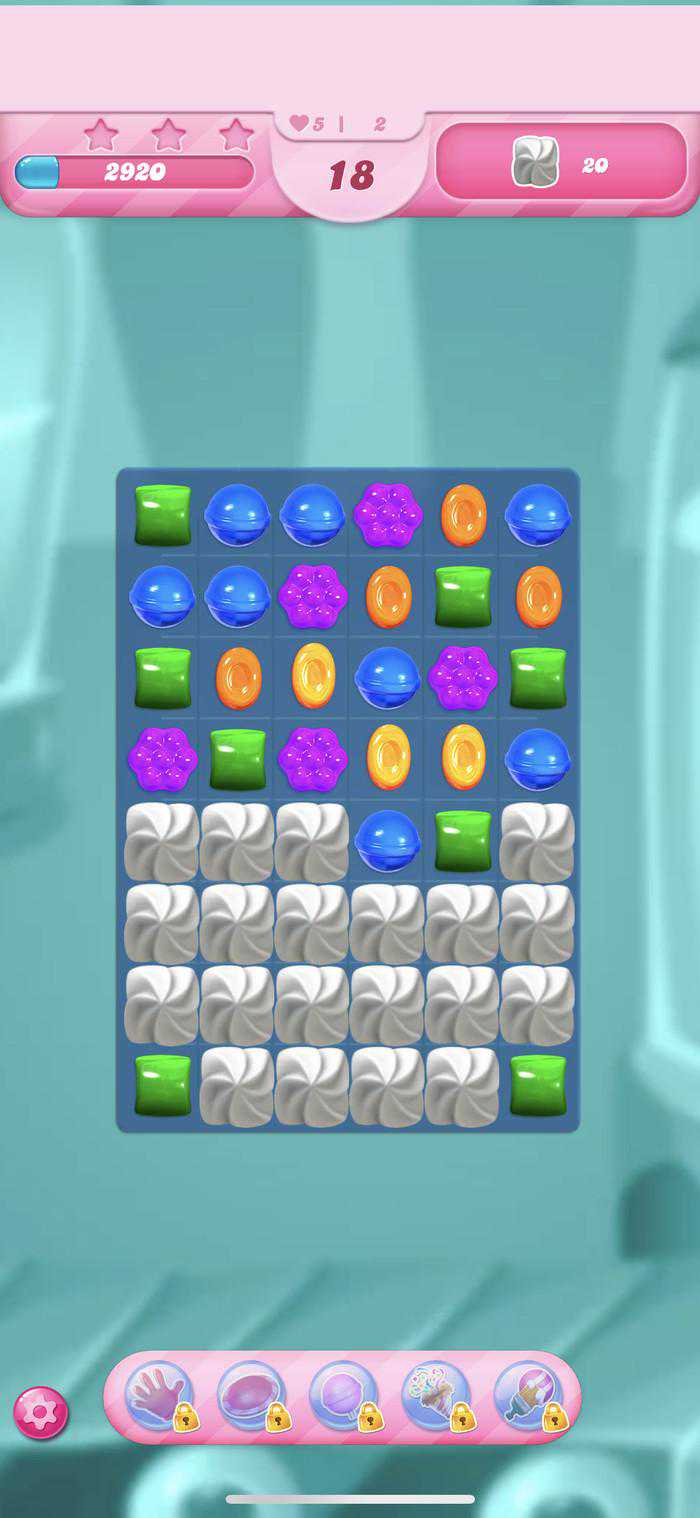Viewport: 700px width, 1518px height.
Task: Open the pink settings gear
Action: (41, 1413)
